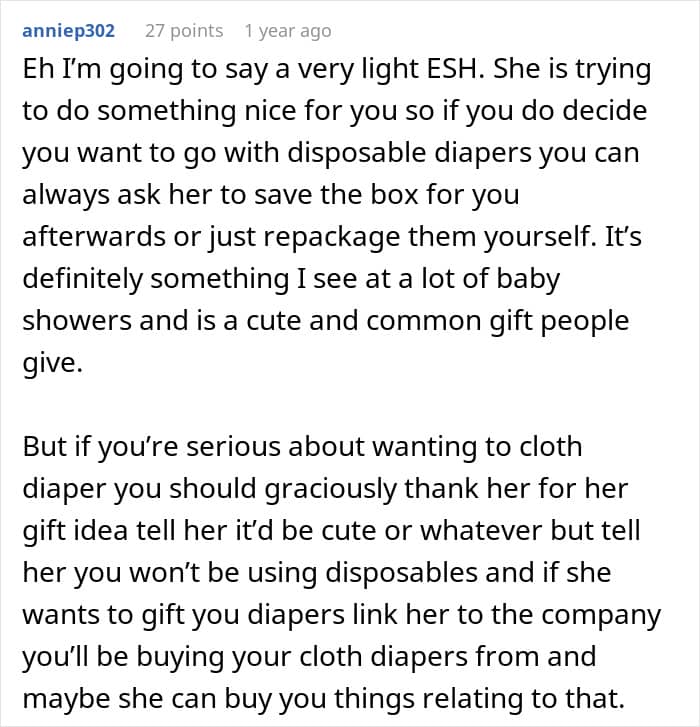Screen dimensions: 700x727
Task: Open anniep302's user profile
Action: pyautogui.click(x=68, y=30)
